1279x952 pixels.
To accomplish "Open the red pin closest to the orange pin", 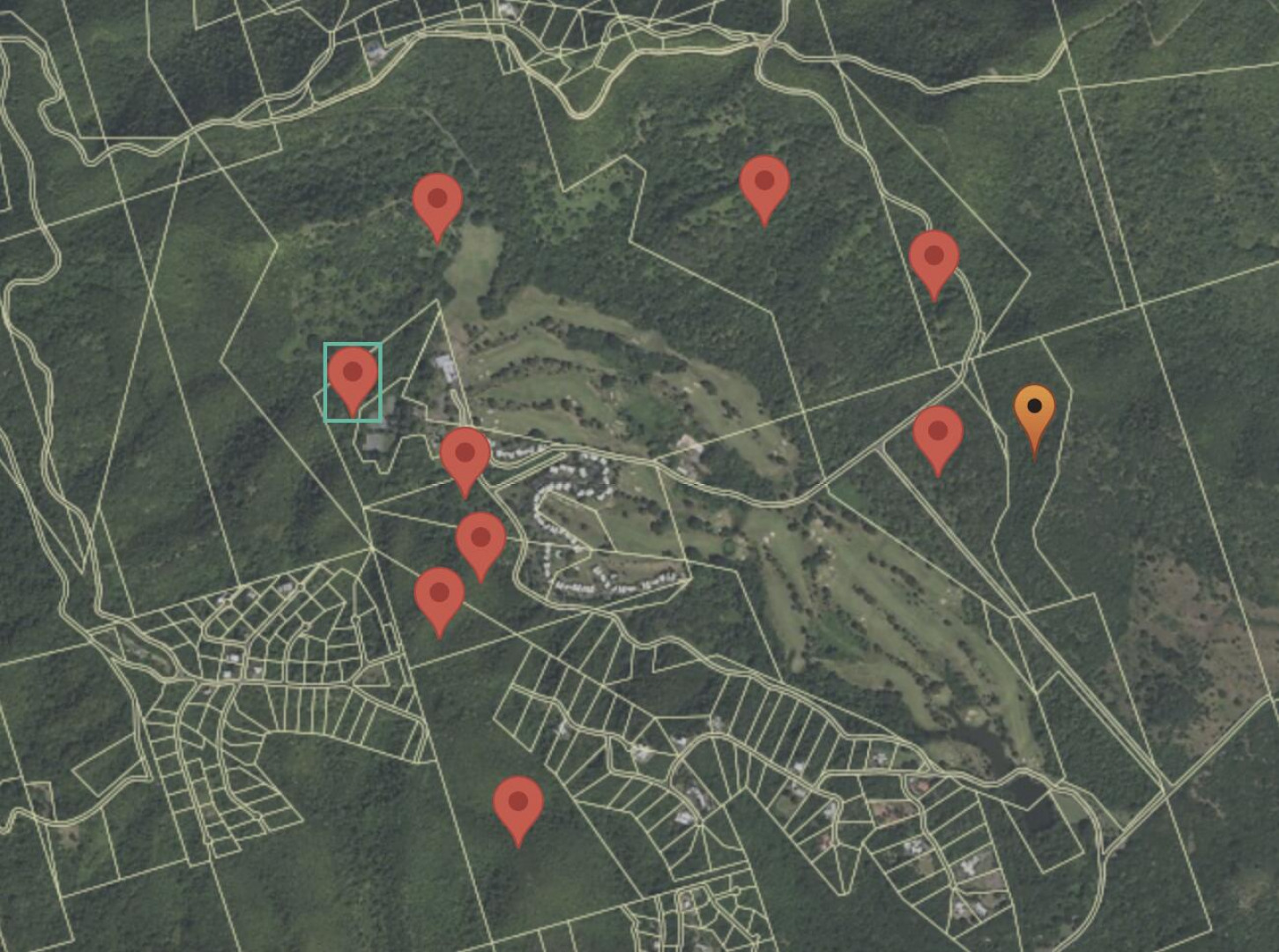I will (937, 434).
